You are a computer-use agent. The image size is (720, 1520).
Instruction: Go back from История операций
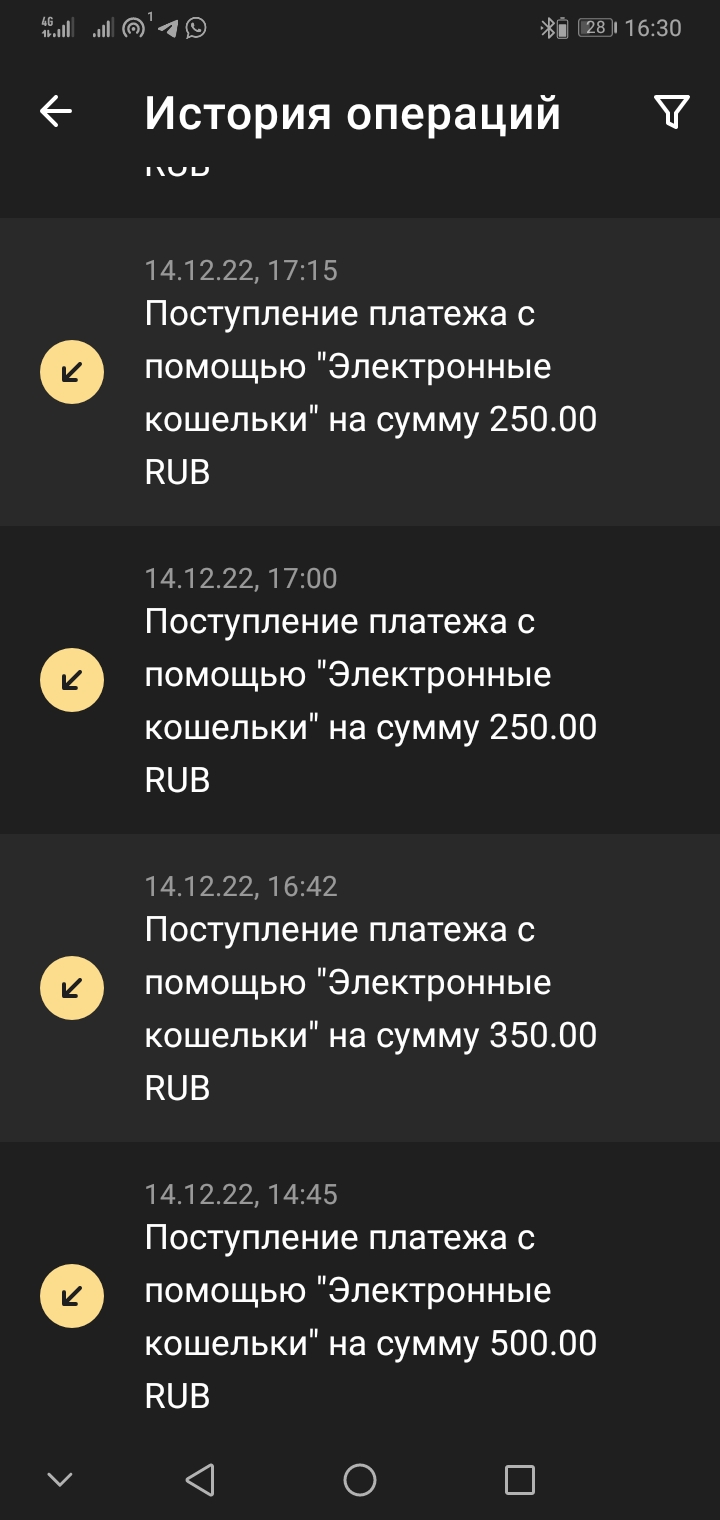pyautogui.click(x=56, y=112)
